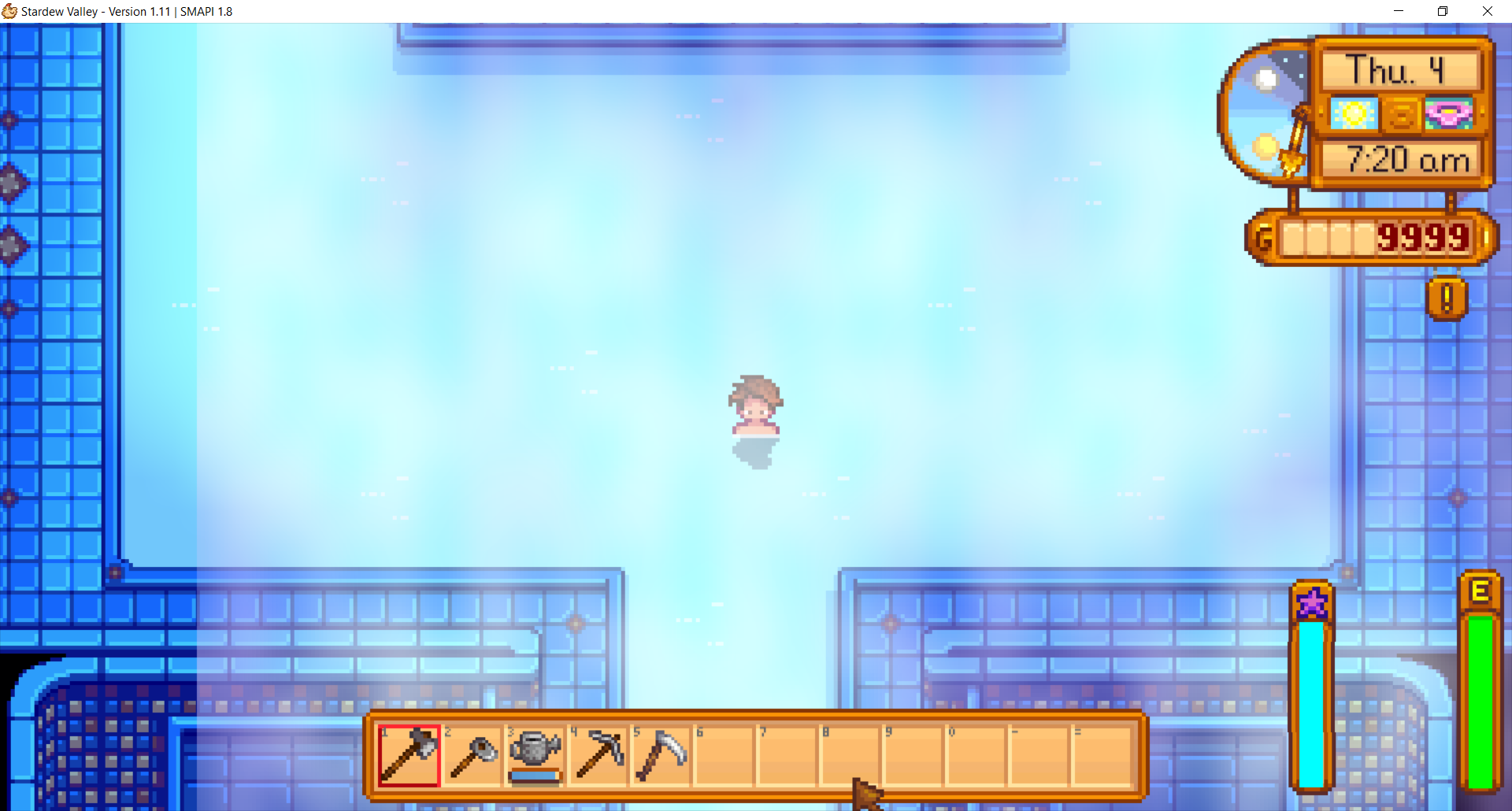Select the scythe in the toolbar

[x=661, y=756]
